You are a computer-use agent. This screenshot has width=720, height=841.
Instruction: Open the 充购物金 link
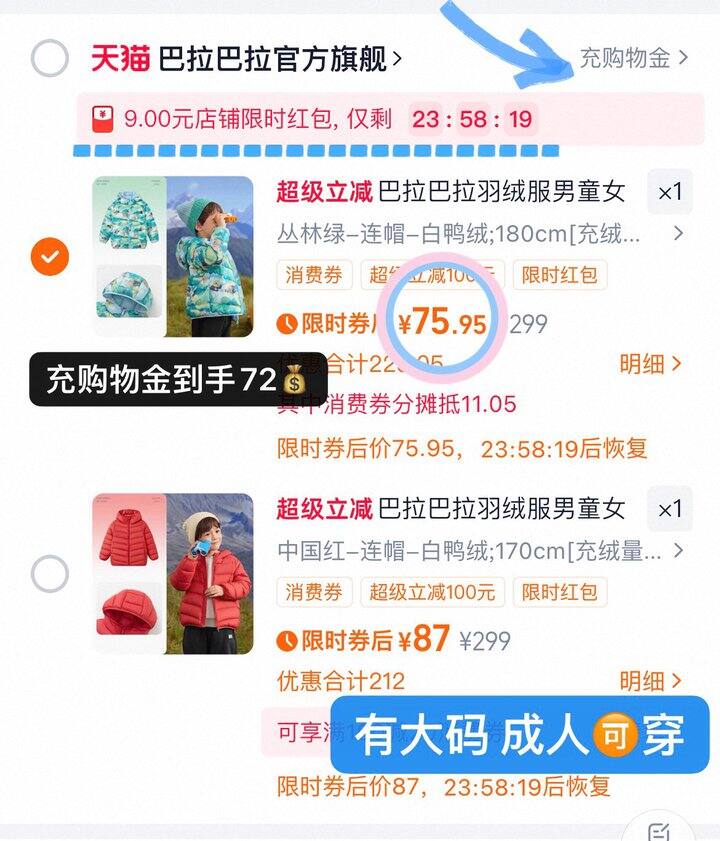(x=633, y=58)
